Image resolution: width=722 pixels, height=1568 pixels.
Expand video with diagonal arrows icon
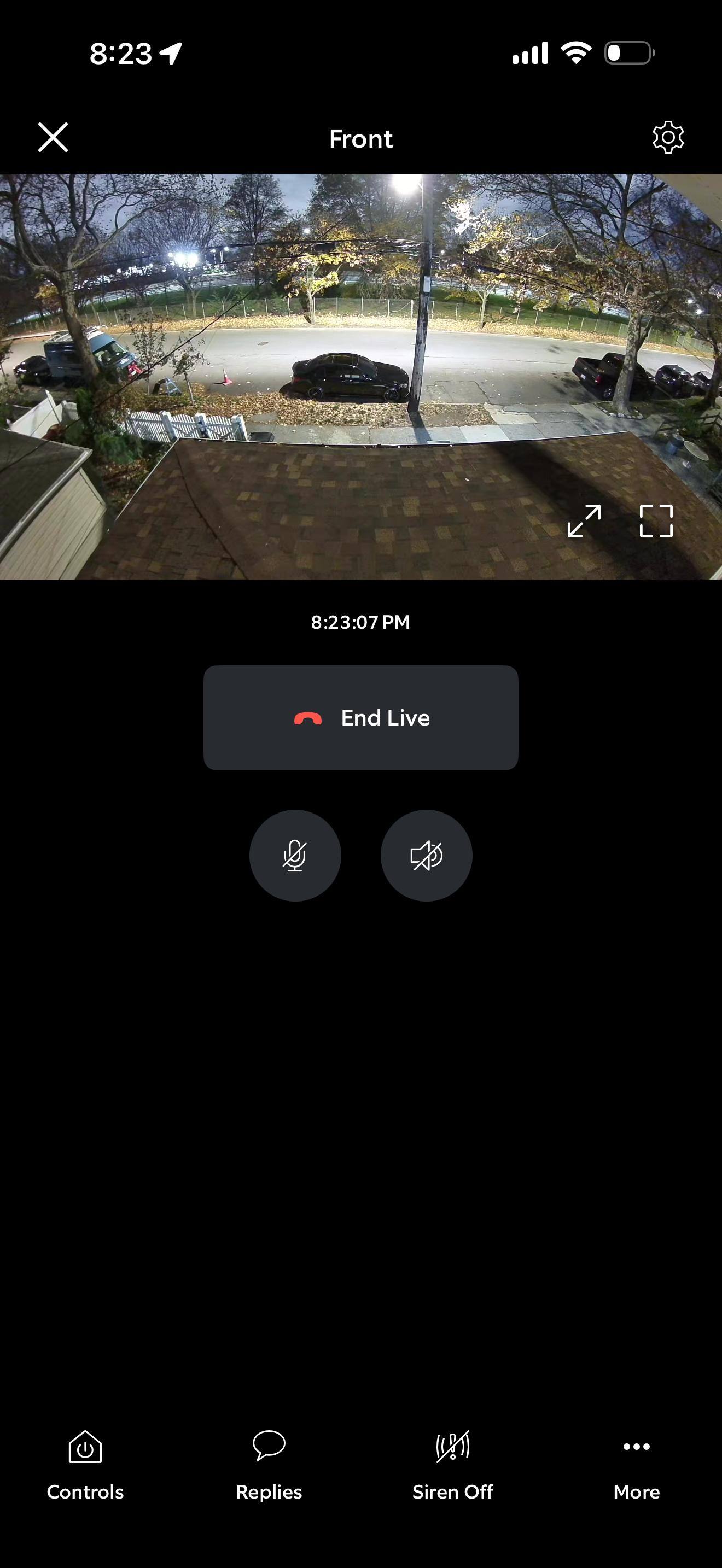click(x=584, y=521)
